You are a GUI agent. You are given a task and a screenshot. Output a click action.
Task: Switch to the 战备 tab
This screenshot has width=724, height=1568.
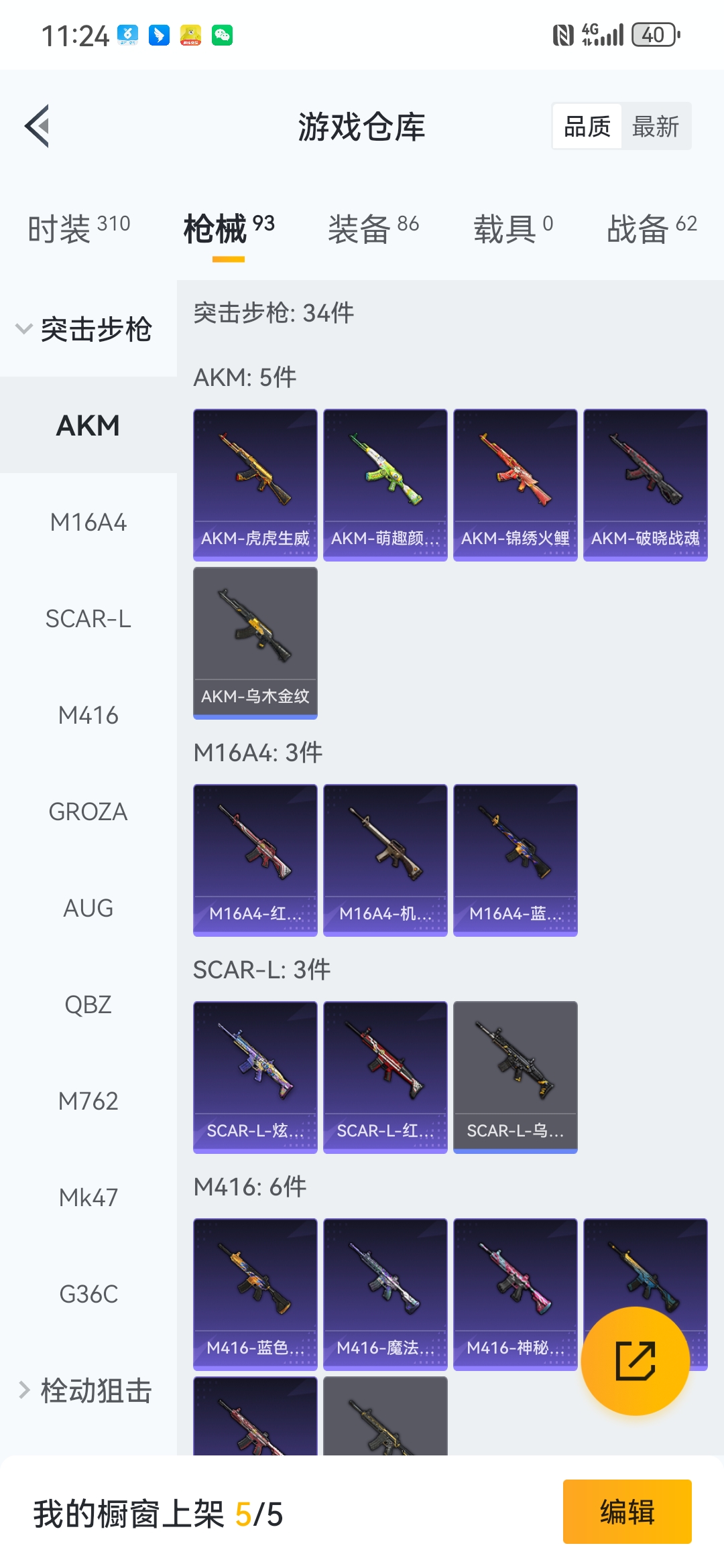tap(652, 229)
